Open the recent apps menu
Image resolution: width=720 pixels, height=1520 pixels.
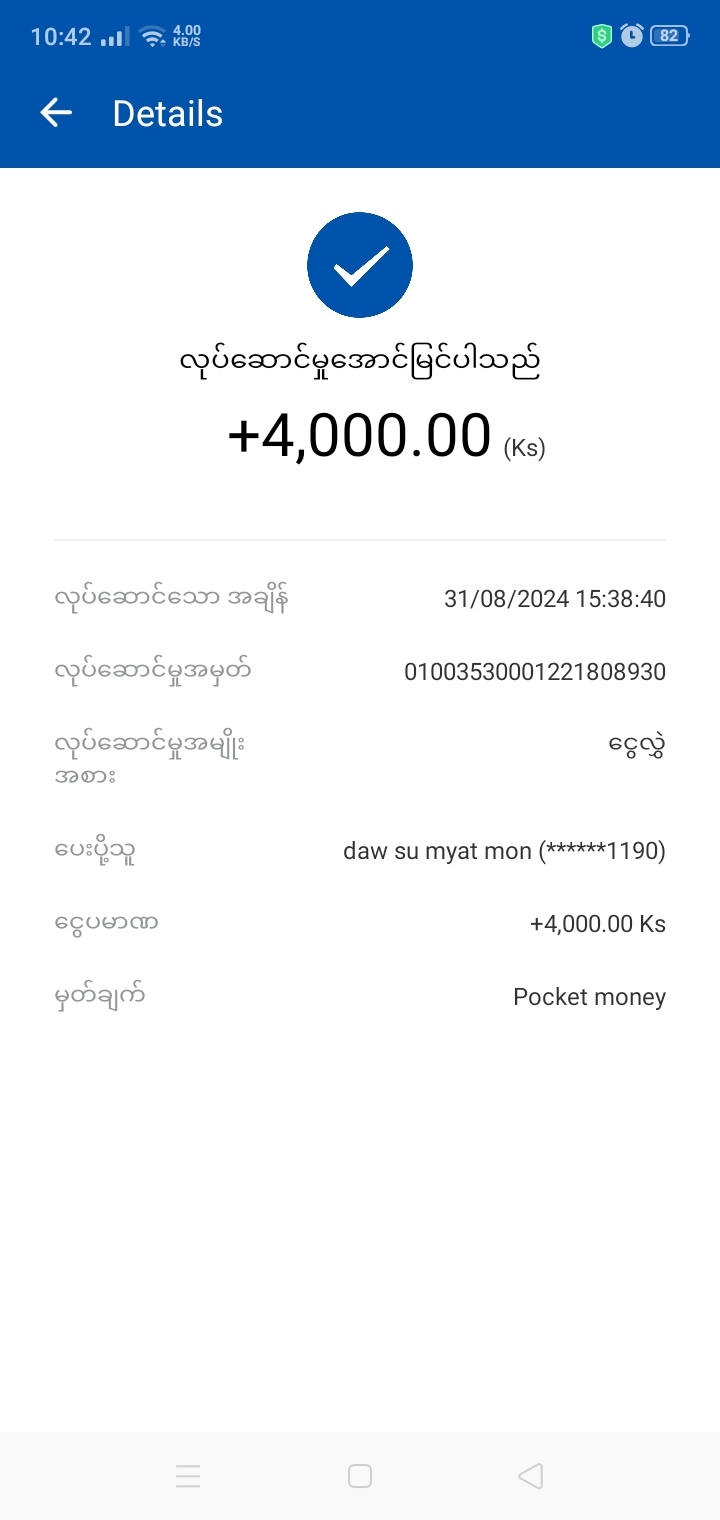pyautogui.click(x=188, y=1476)
